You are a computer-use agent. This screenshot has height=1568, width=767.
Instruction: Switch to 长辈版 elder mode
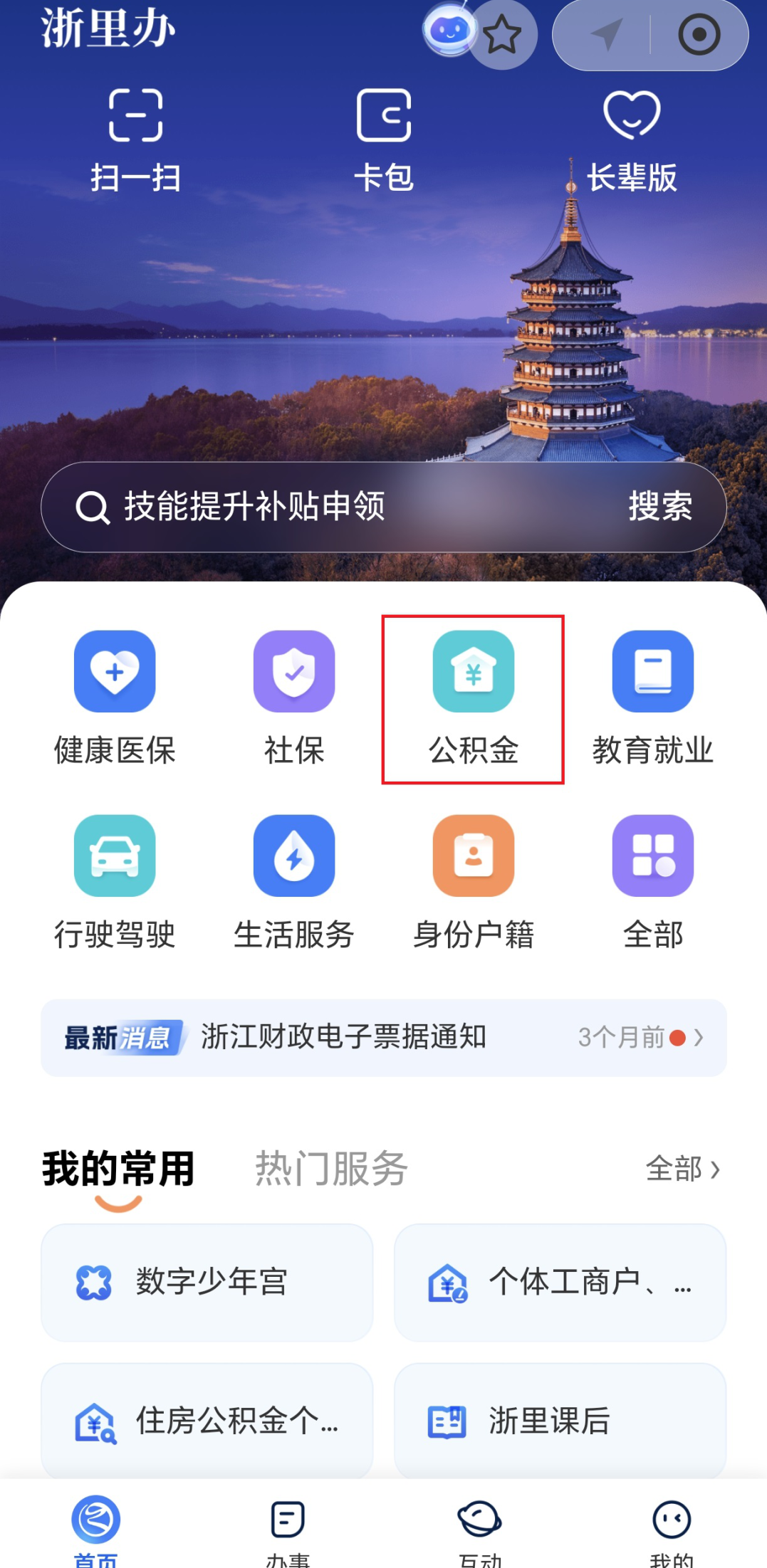tap(632, 140)
